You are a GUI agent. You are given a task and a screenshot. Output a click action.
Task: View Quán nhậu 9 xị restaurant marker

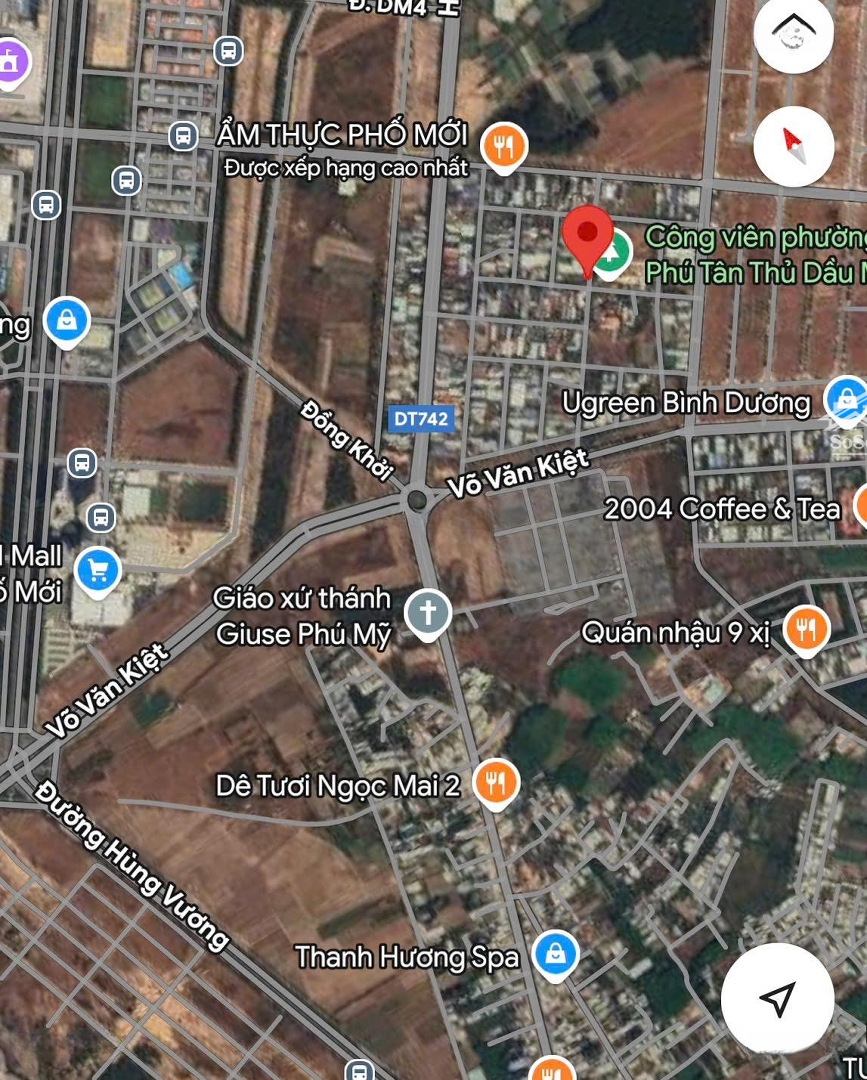806,630
